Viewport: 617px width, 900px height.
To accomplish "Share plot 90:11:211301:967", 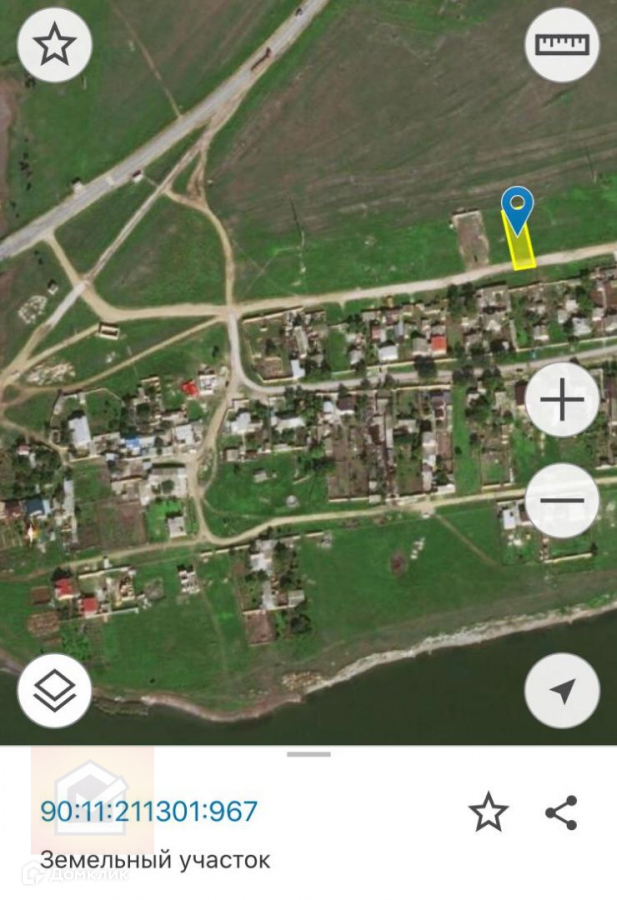I will pyautogui.click(x=561, y=812).
